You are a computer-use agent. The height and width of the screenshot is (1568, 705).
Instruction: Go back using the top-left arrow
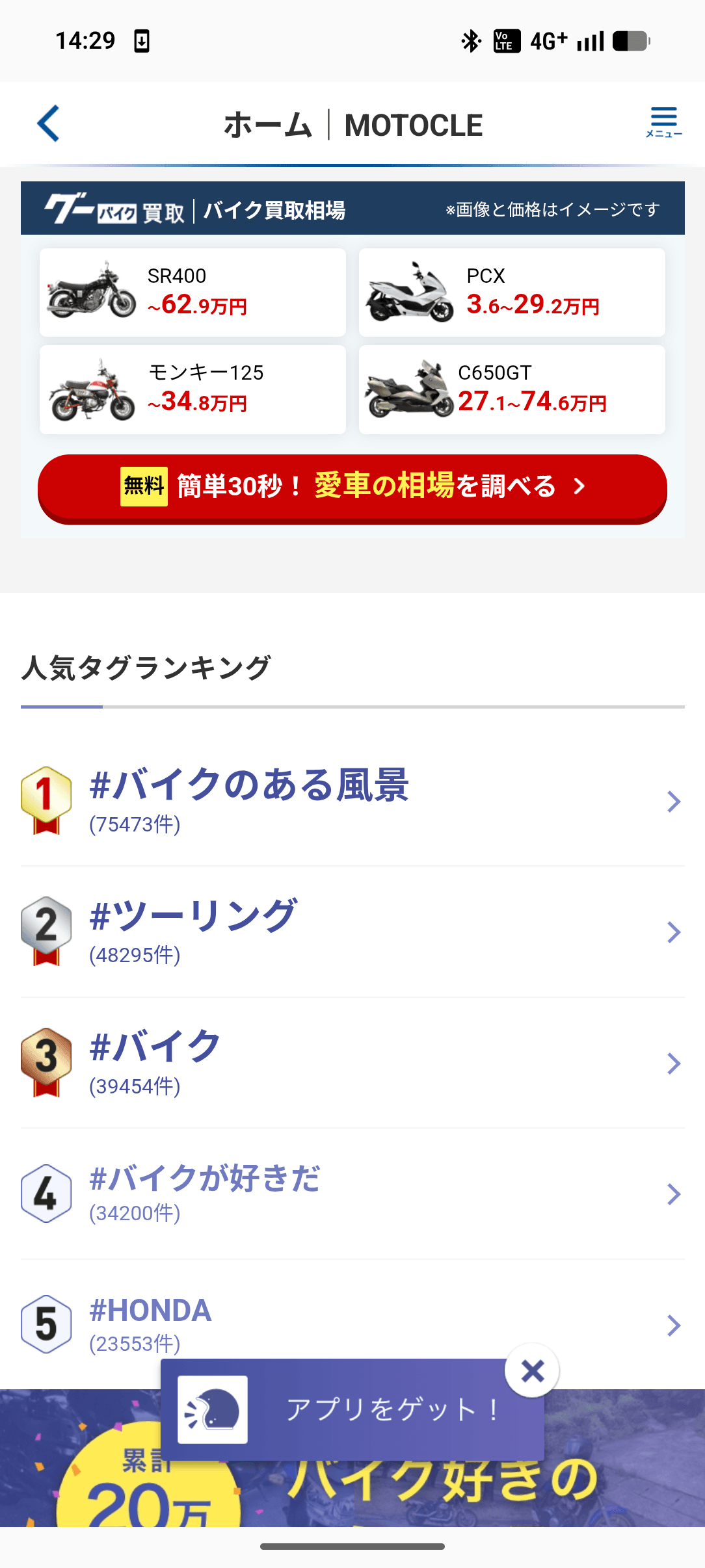point(49,124)
